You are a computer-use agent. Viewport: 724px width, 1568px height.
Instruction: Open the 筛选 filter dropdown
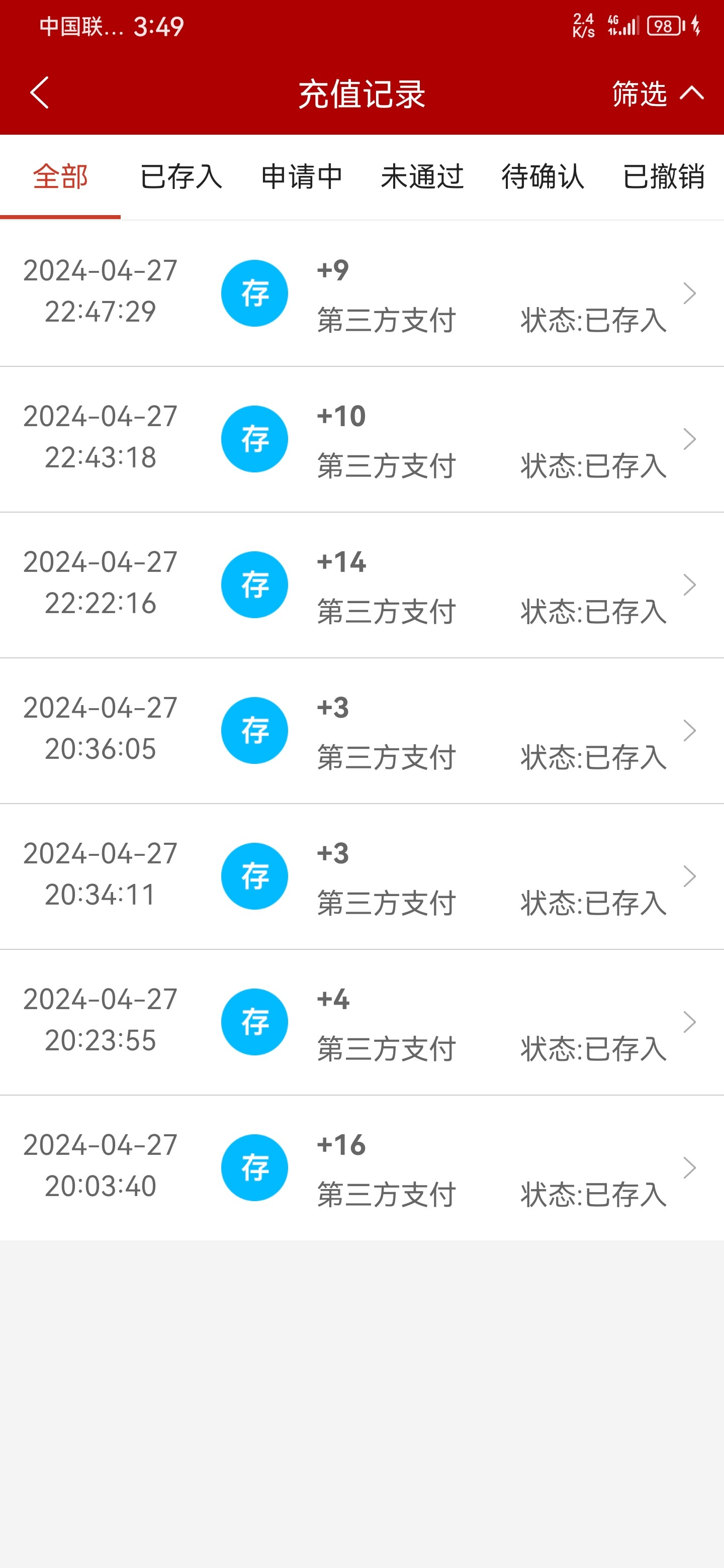657,94
